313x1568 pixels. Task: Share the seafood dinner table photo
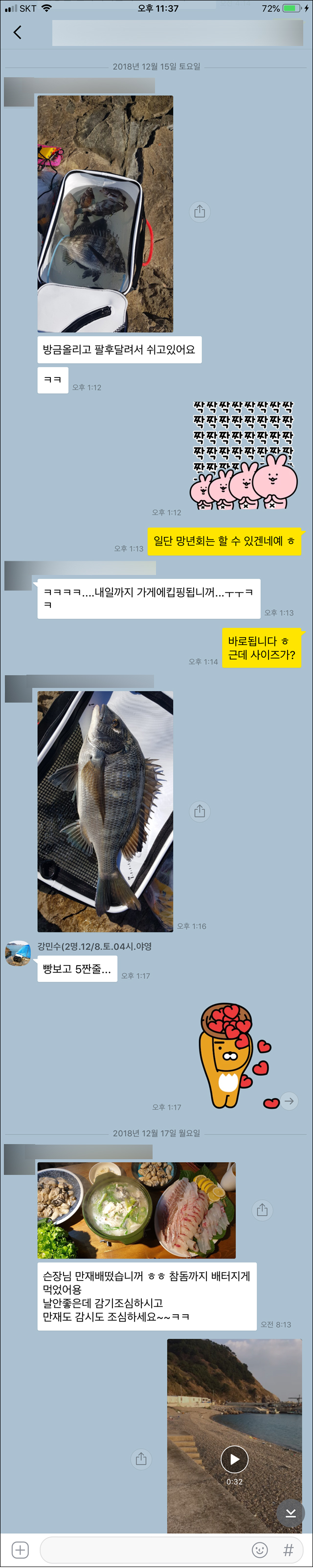tap(262, 1210)
